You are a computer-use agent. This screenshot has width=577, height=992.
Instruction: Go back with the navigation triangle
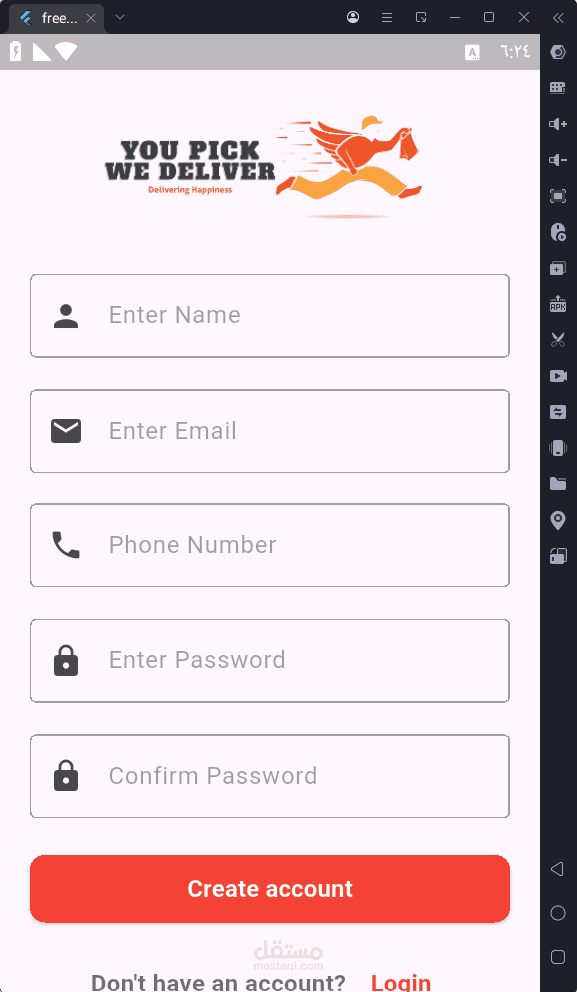(557, 869)
